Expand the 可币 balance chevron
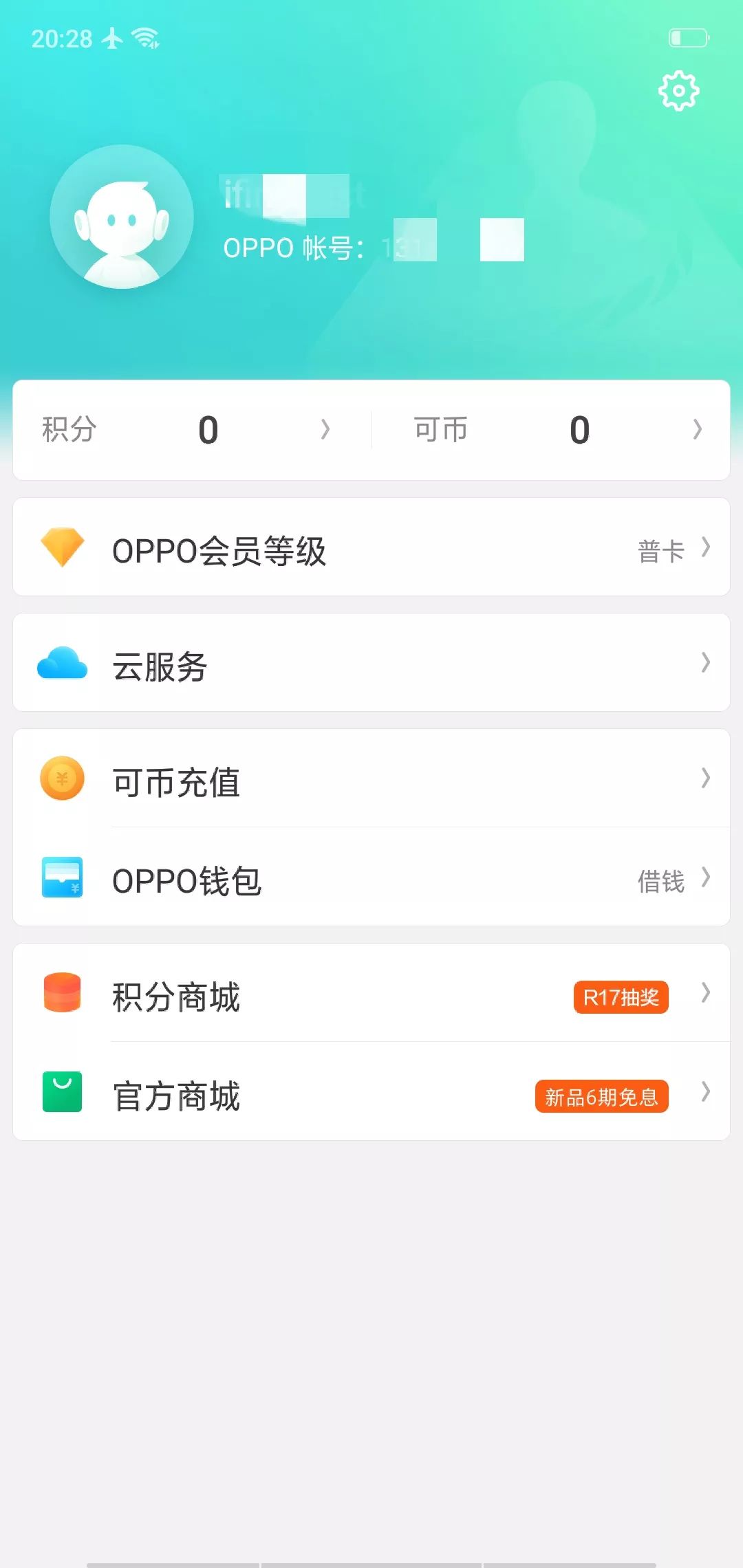743x1568 pixels. [698, 430]
